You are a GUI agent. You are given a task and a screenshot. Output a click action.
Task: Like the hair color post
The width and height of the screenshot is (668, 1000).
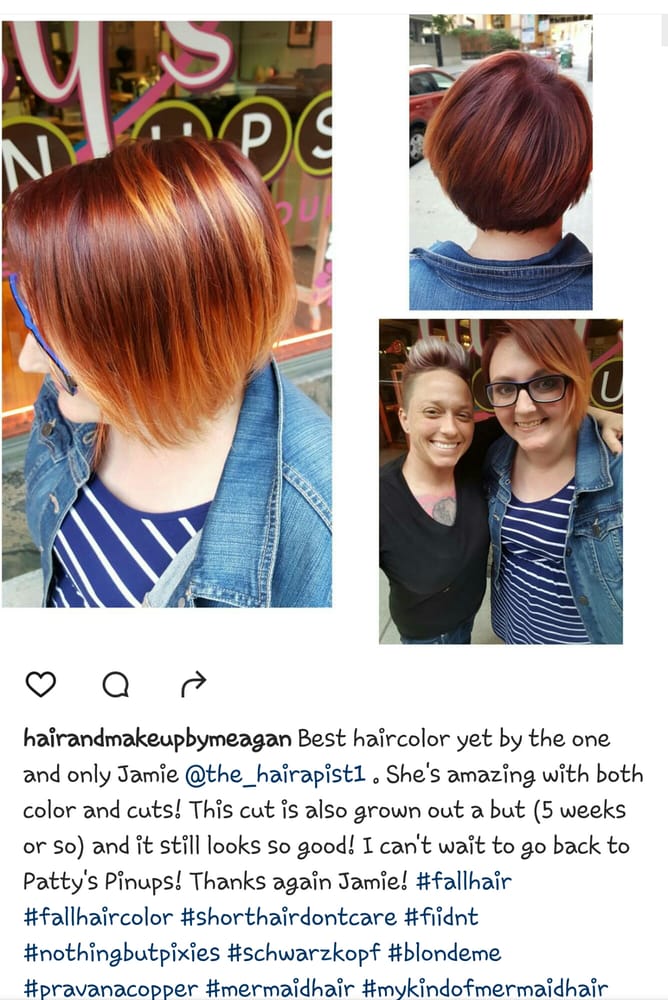(x=40, y=684)
